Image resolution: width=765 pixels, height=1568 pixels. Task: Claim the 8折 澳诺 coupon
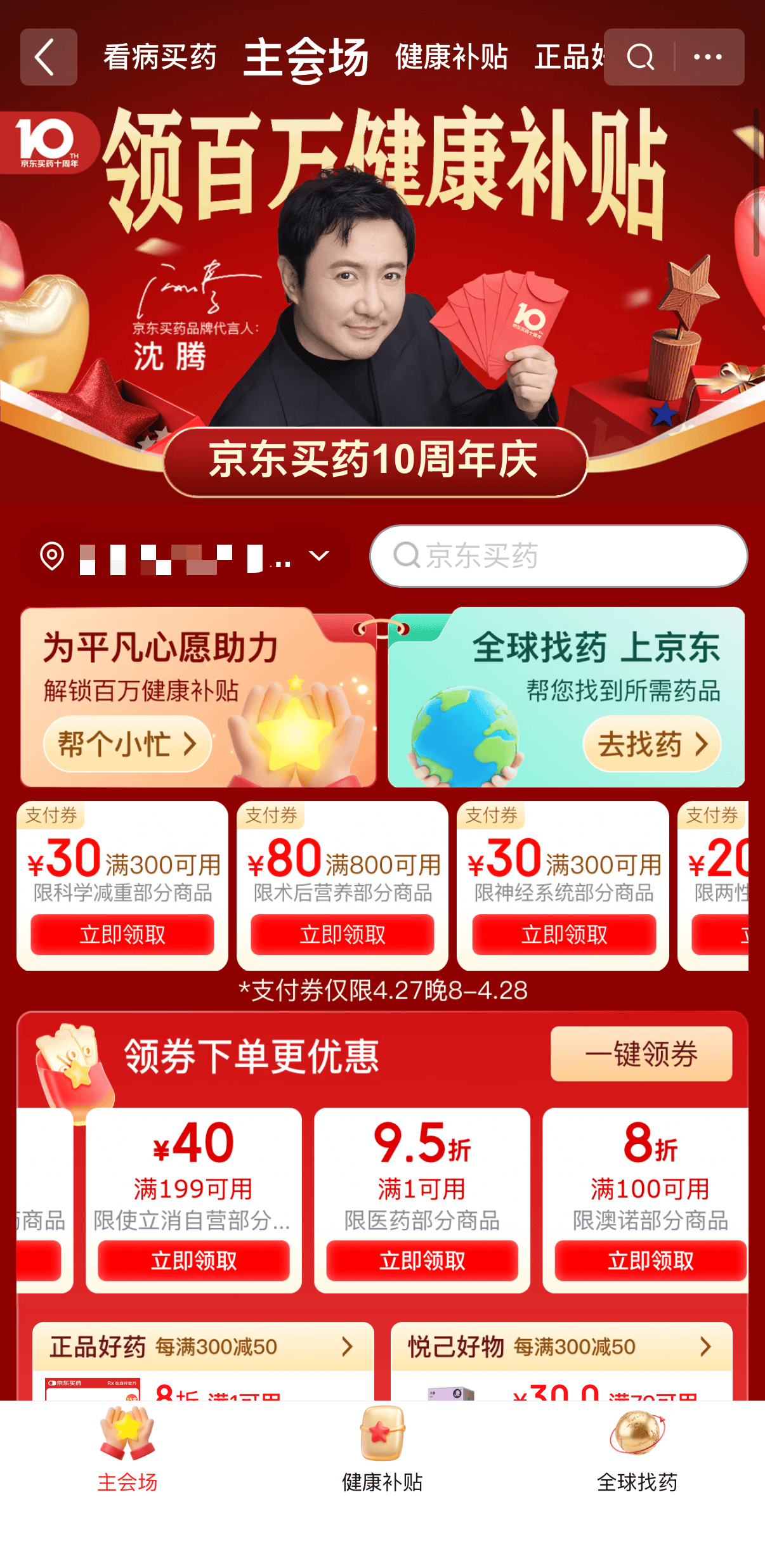click(650, 1260)
